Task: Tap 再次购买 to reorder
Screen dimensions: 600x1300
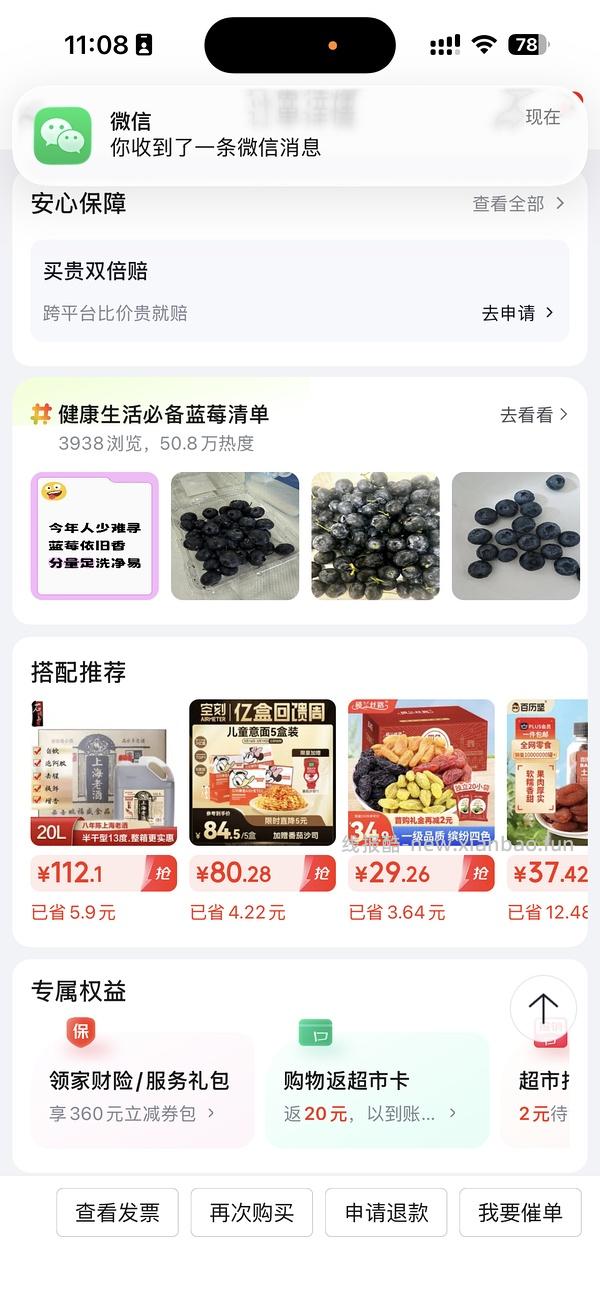Action: 252,1213
